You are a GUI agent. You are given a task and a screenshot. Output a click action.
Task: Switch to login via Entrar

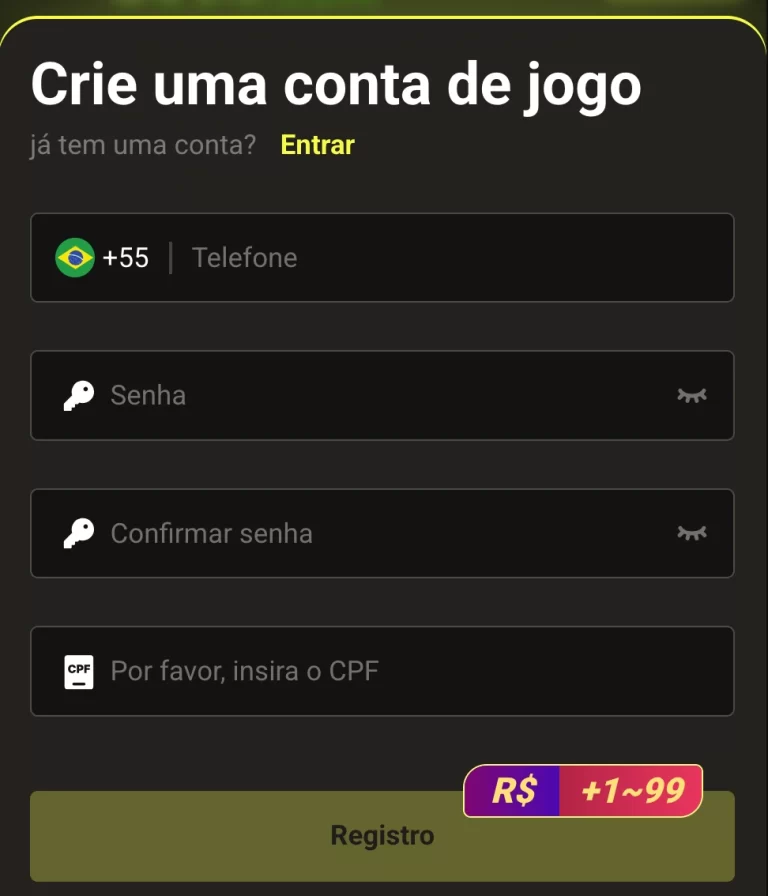(x=316, y=145)
